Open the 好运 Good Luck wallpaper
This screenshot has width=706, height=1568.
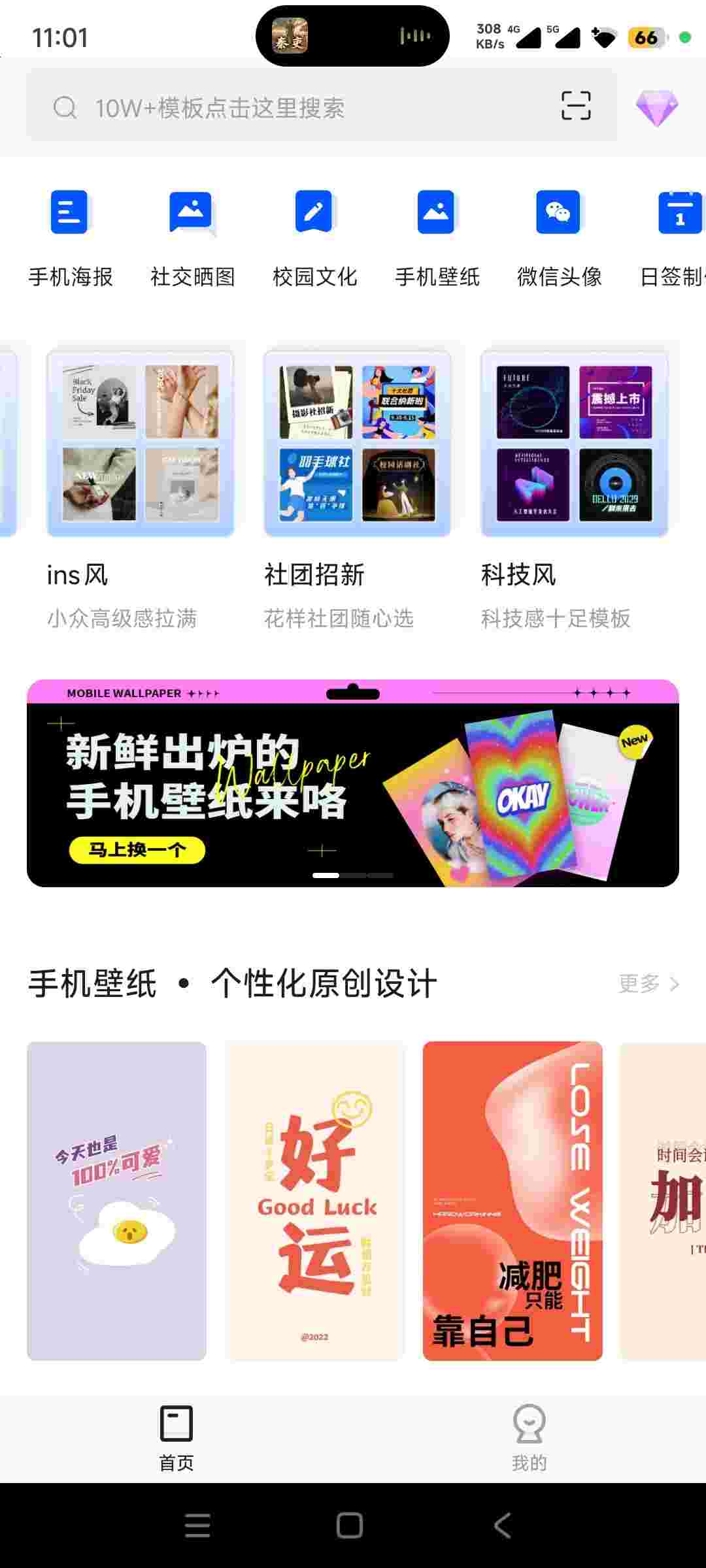tap(315, 1200)
